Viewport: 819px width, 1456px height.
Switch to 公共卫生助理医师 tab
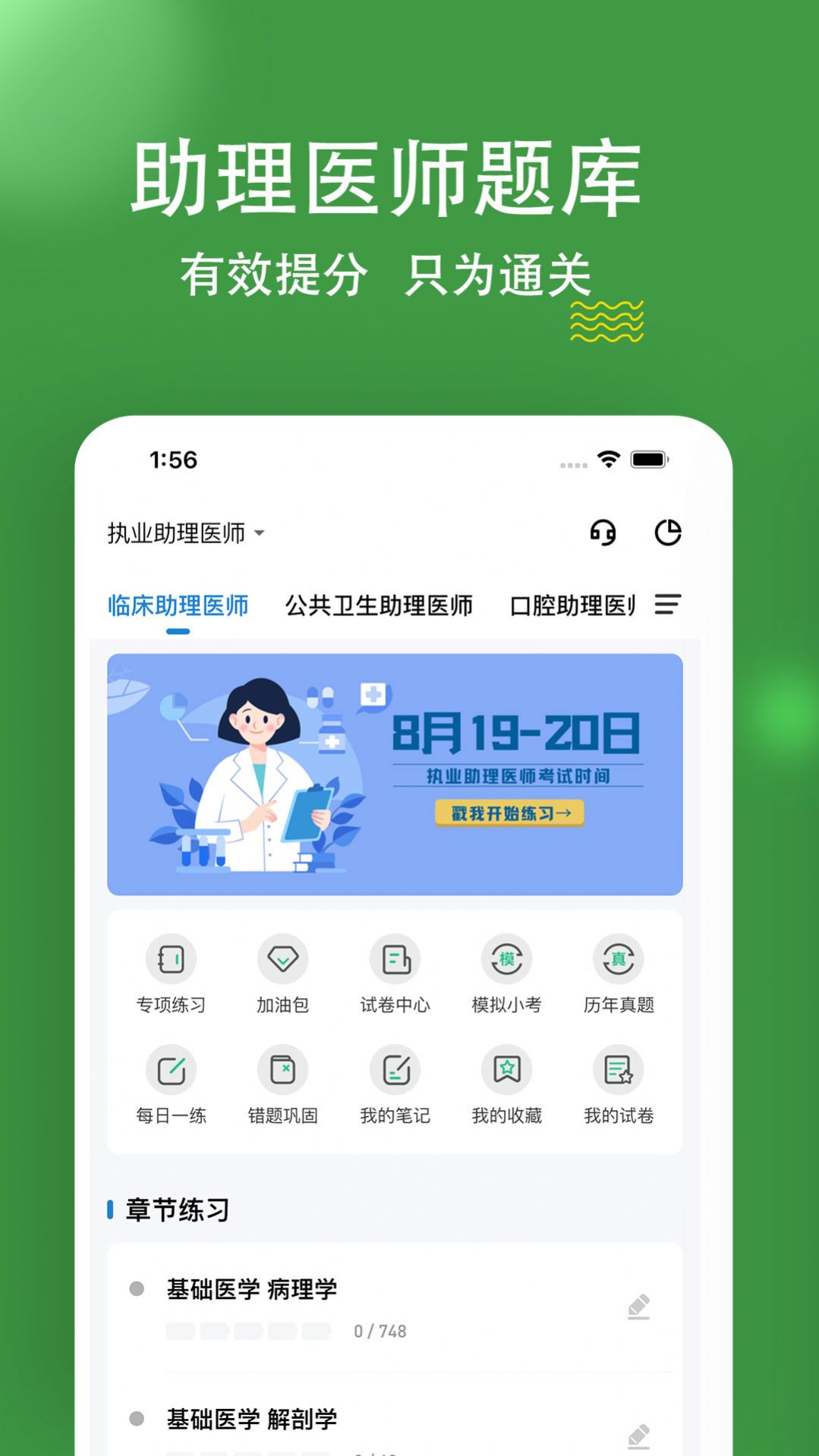click(x=379, y=606)
